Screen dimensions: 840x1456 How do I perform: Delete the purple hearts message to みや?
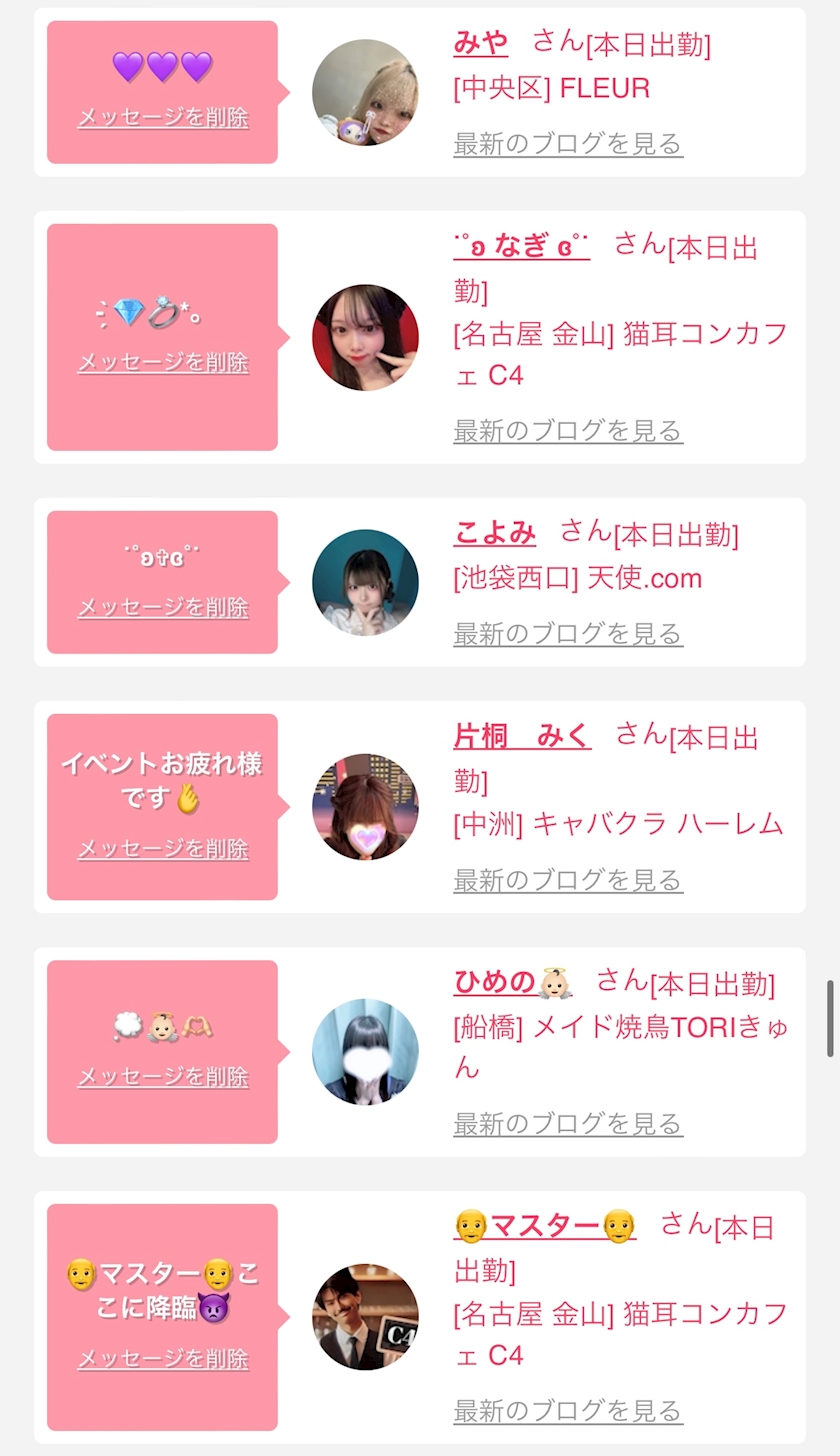tap(162, 118)
